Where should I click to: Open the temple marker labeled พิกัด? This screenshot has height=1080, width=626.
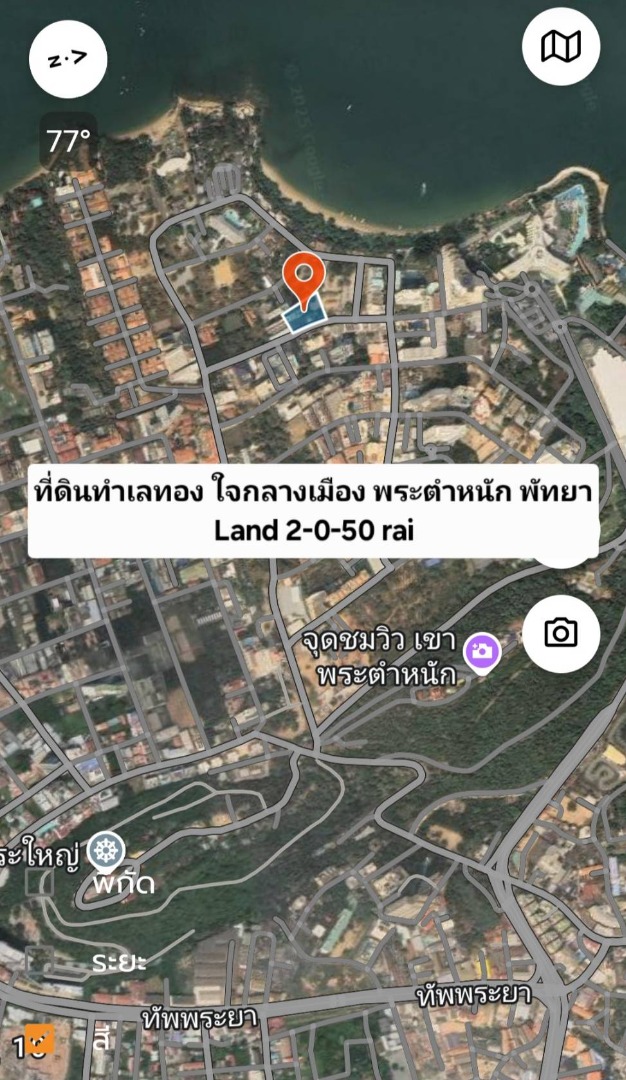coord(105,852)
